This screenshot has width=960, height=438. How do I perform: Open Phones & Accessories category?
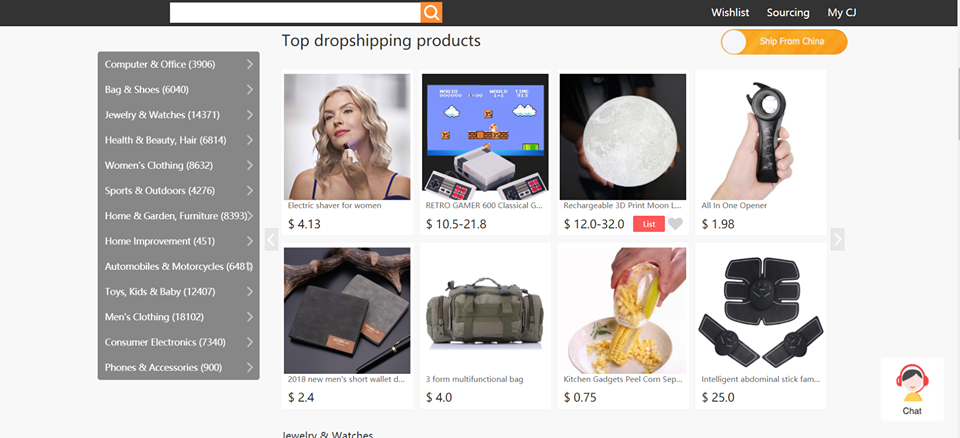point(178,367)
